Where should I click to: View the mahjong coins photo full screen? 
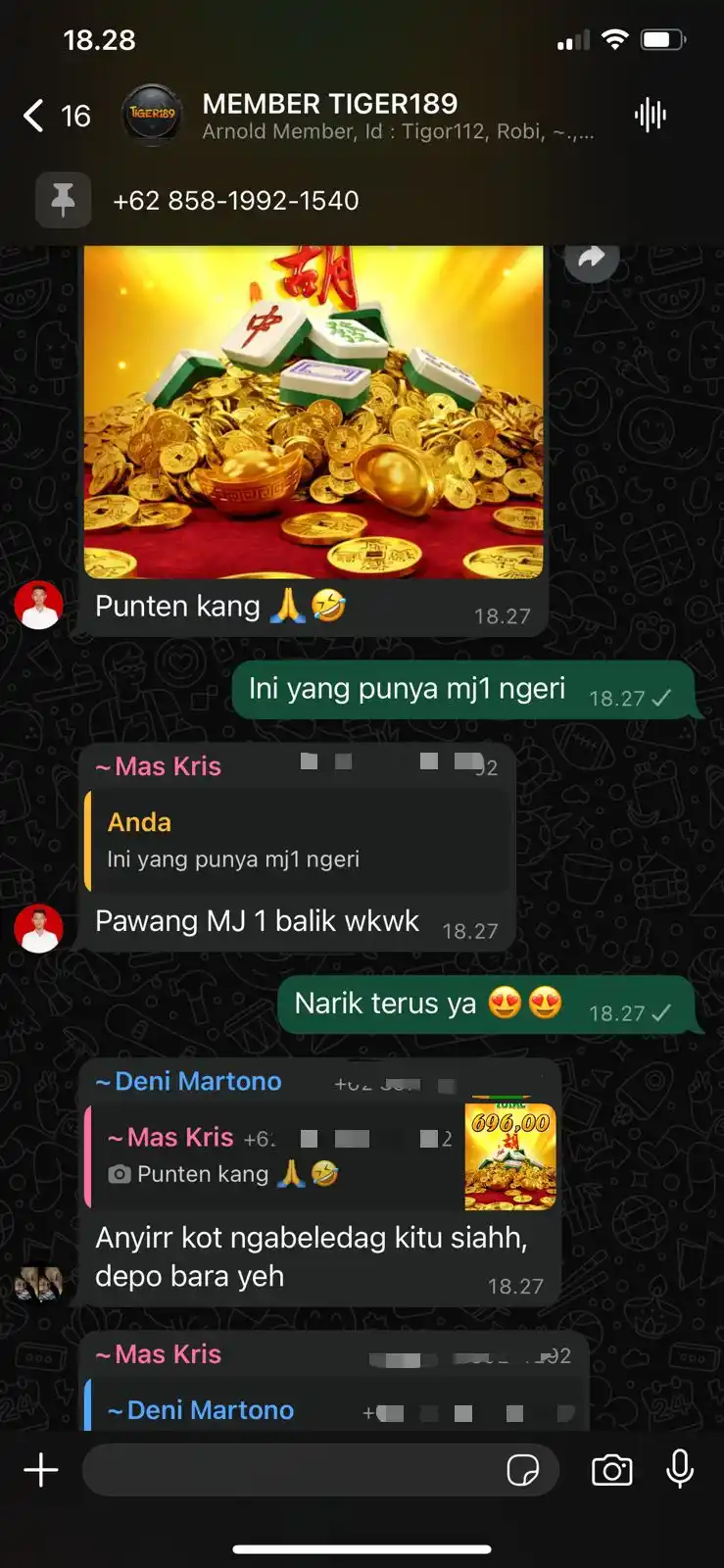tap(314, 412)
